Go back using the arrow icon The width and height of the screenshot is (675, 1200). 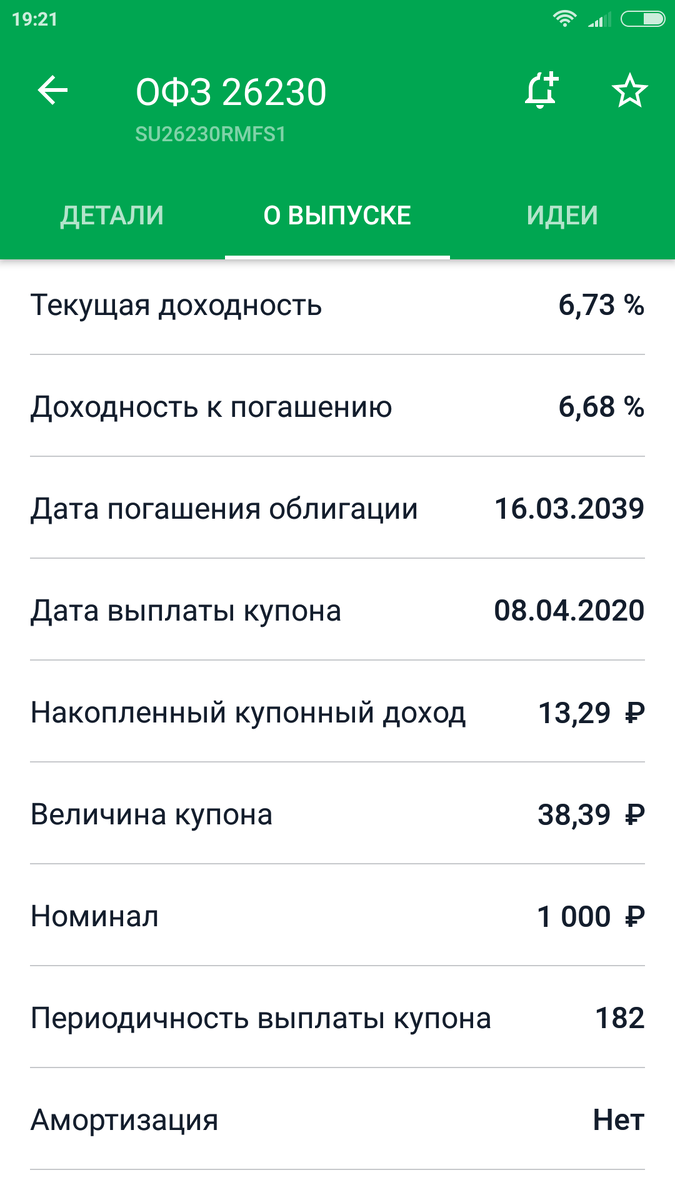point(53,92)
